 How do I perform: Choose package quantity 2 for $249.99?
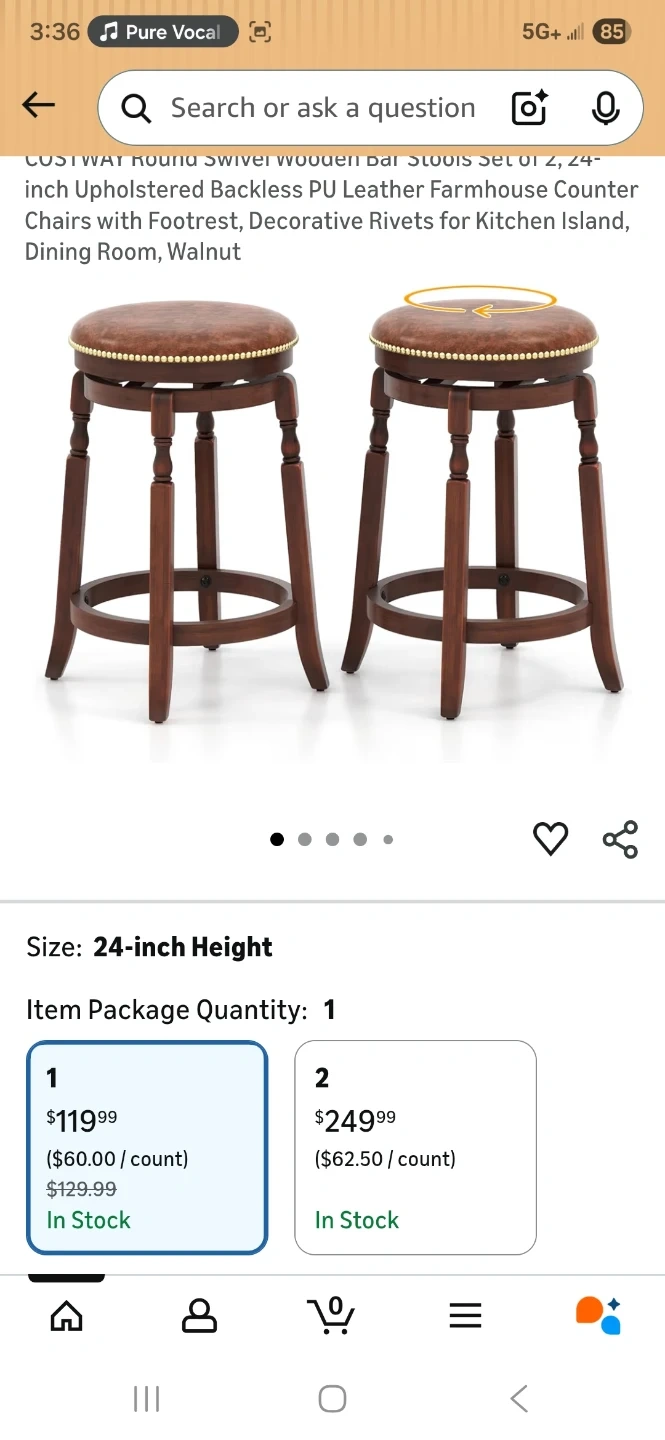pyautogui.click(x=415, y=1147)
